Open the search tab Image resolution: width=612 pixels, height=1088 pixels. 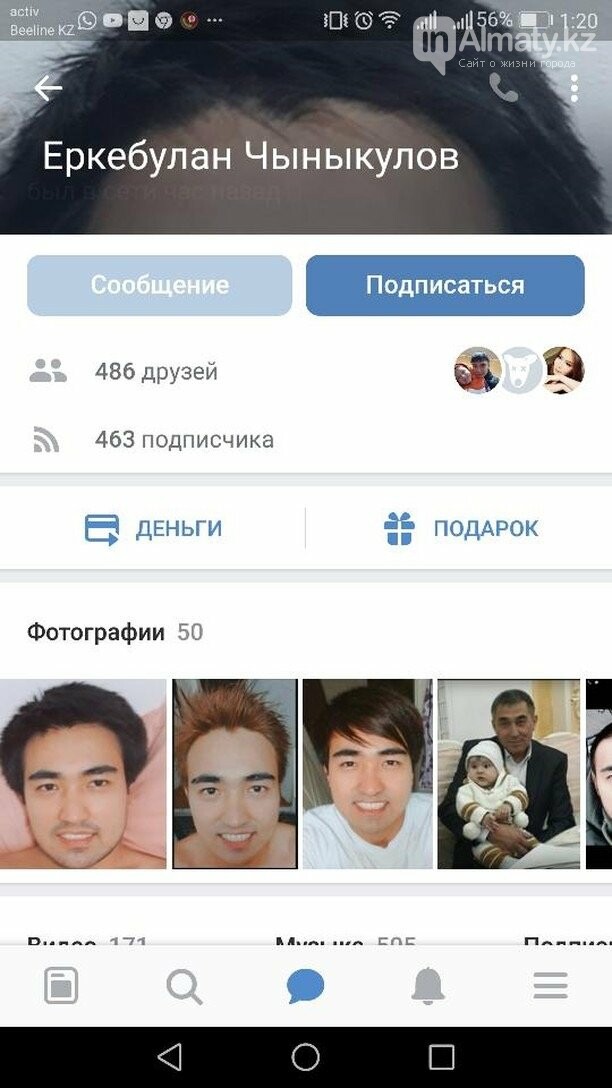[x=184, y=986]
